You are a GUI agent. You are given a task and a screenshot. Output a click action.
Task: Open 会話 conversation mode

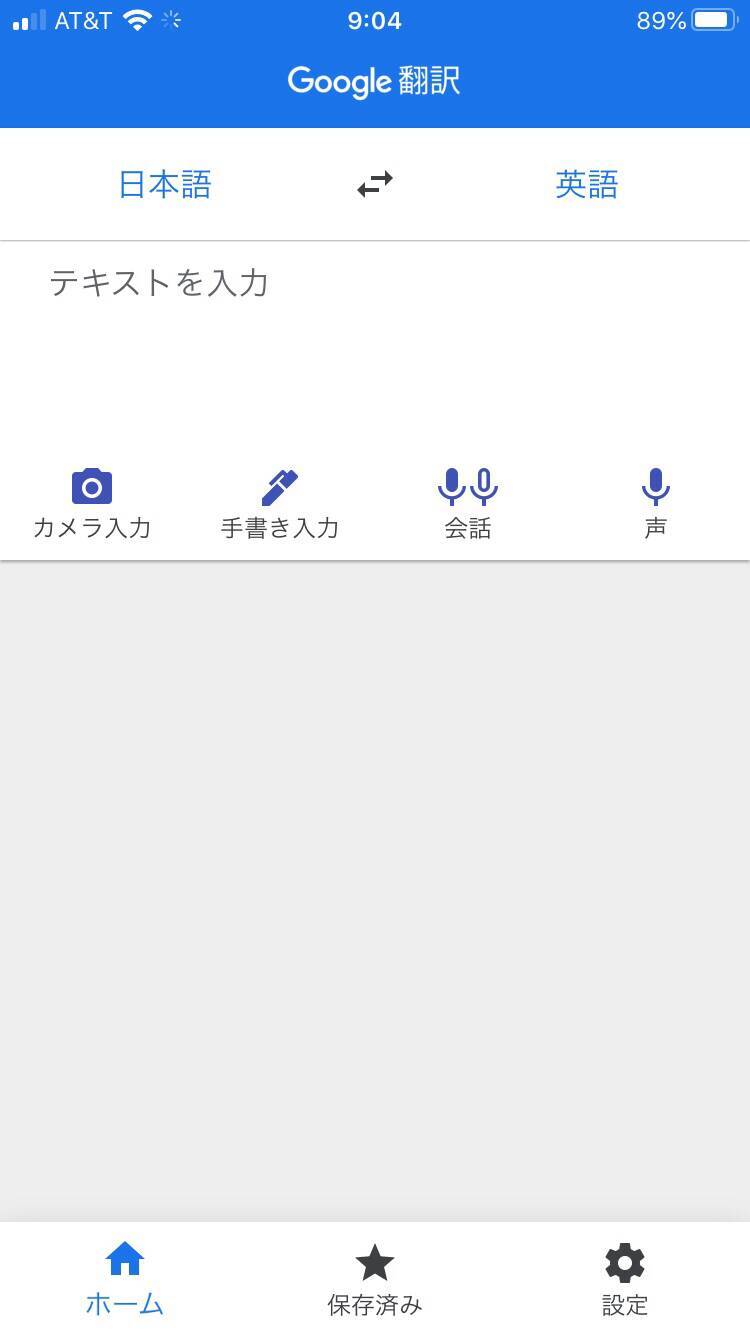tap(468, 504)
